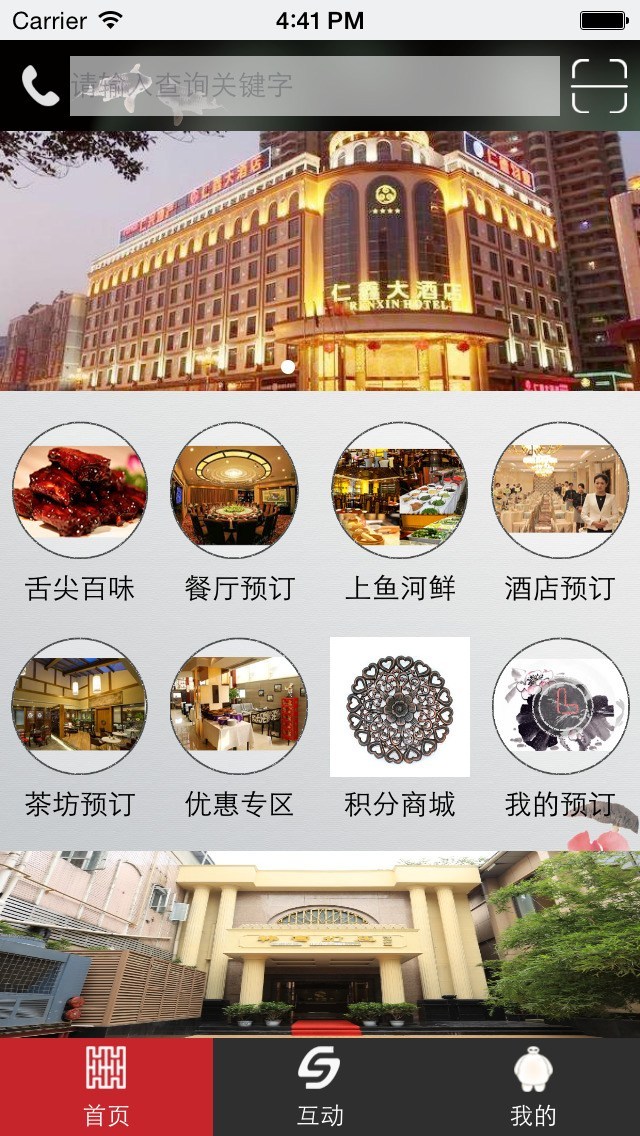View 我的预订 bookings

[560, 707]
